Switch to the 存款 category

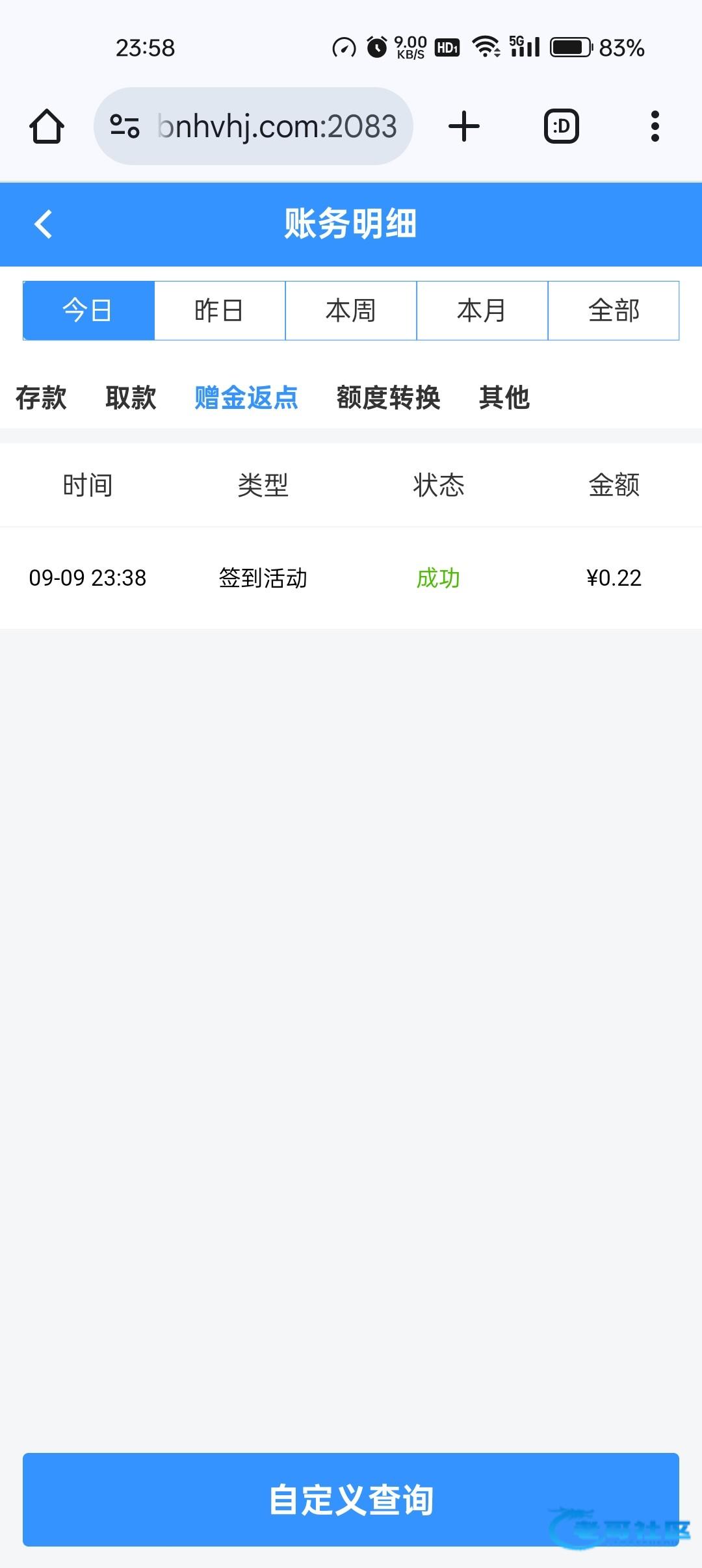(41, 398)
